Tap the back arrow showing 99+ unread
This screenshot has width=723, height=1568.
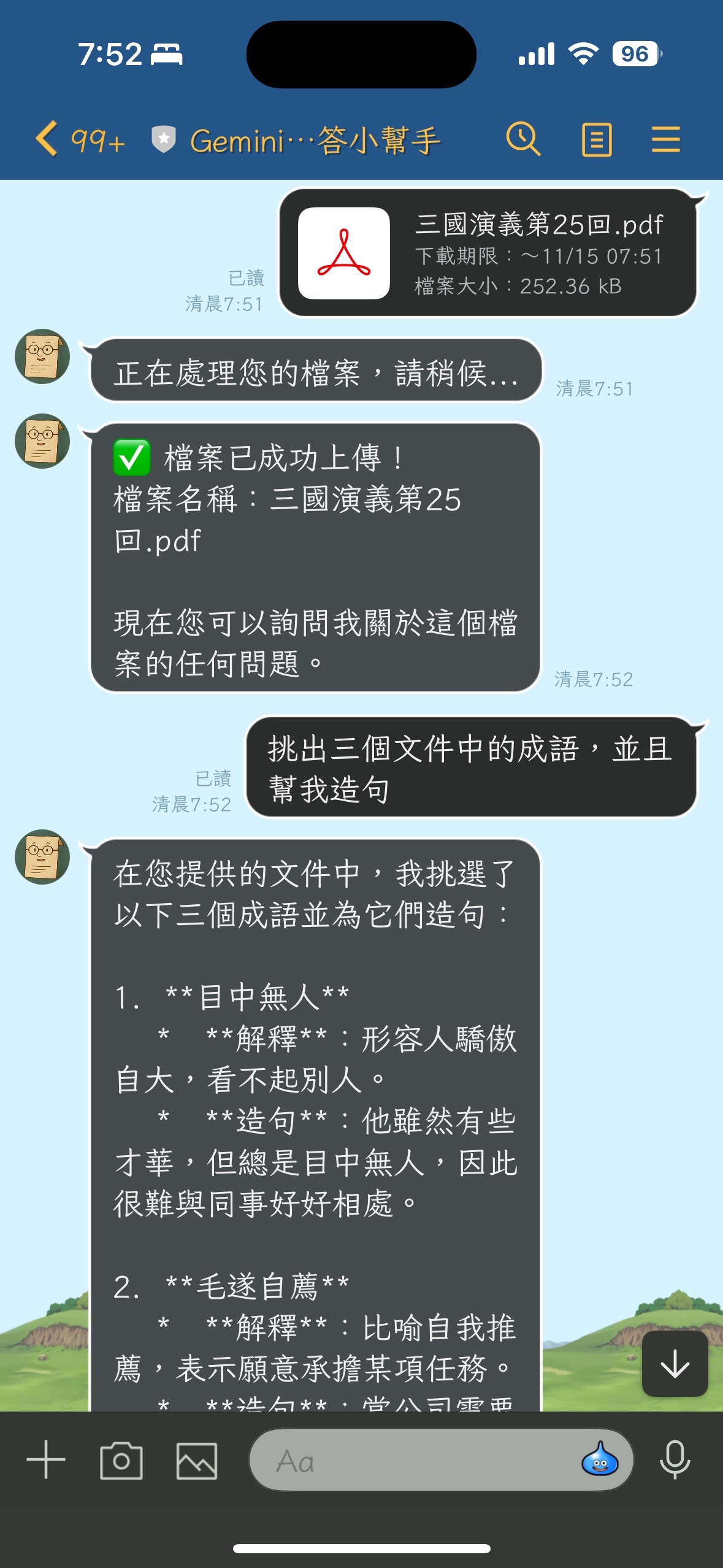(x=80, y=140)
